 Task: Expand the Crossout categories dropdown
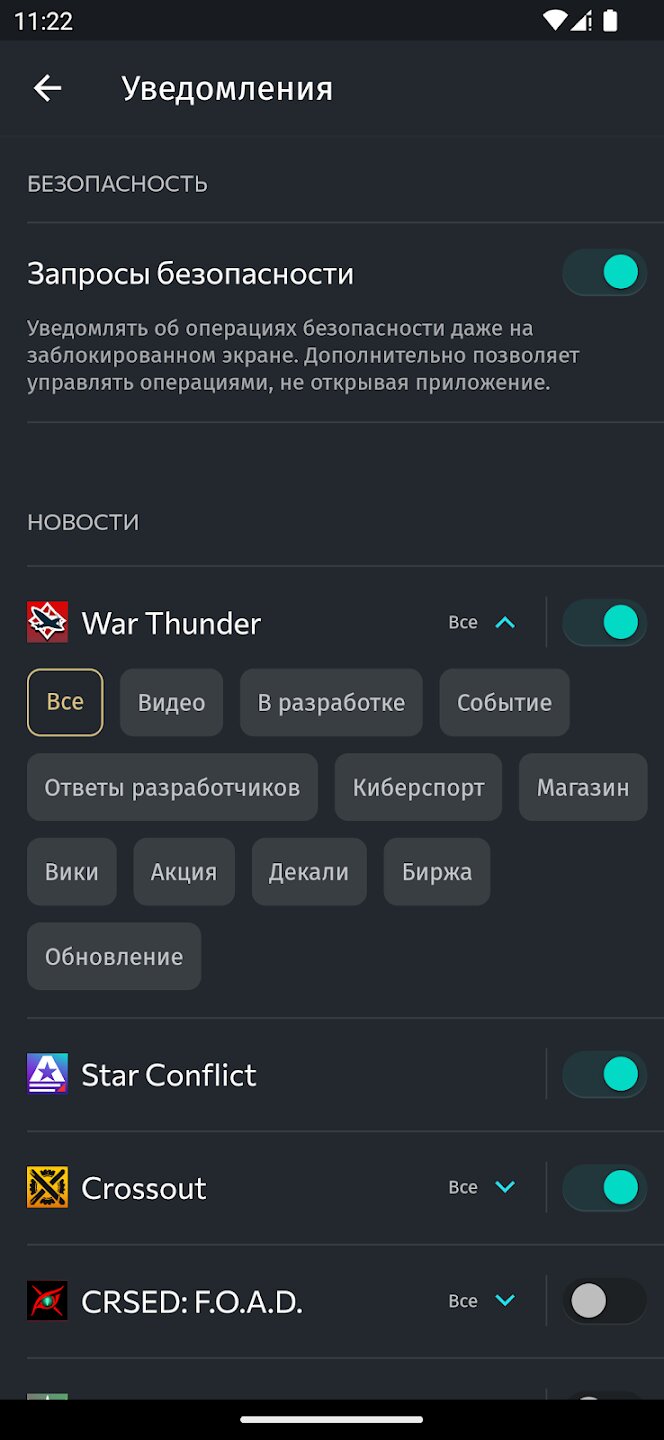click(x=505, y=1187)
